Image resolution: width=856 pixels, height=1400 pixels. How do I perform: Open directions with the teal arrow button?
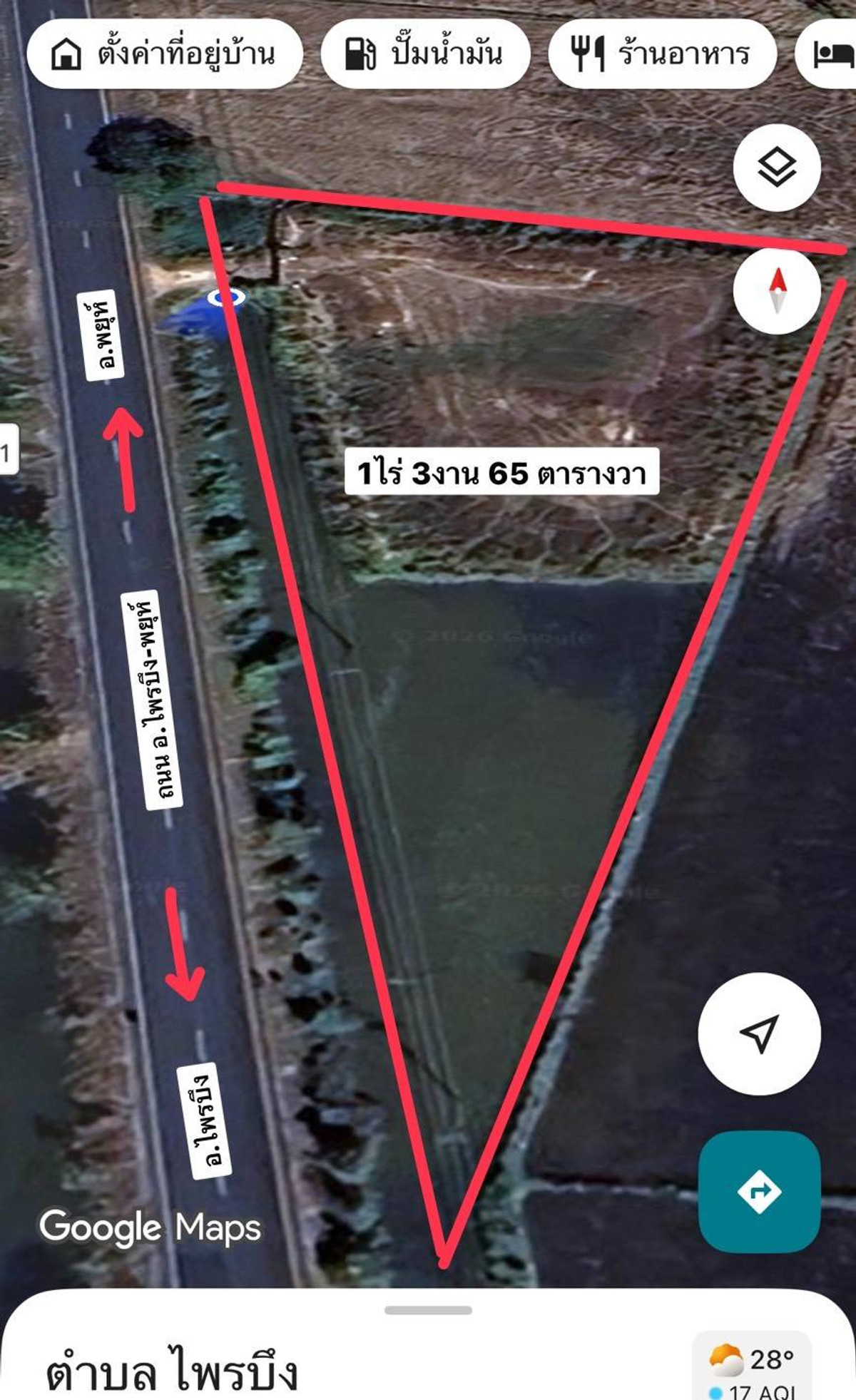[759, 1192]
